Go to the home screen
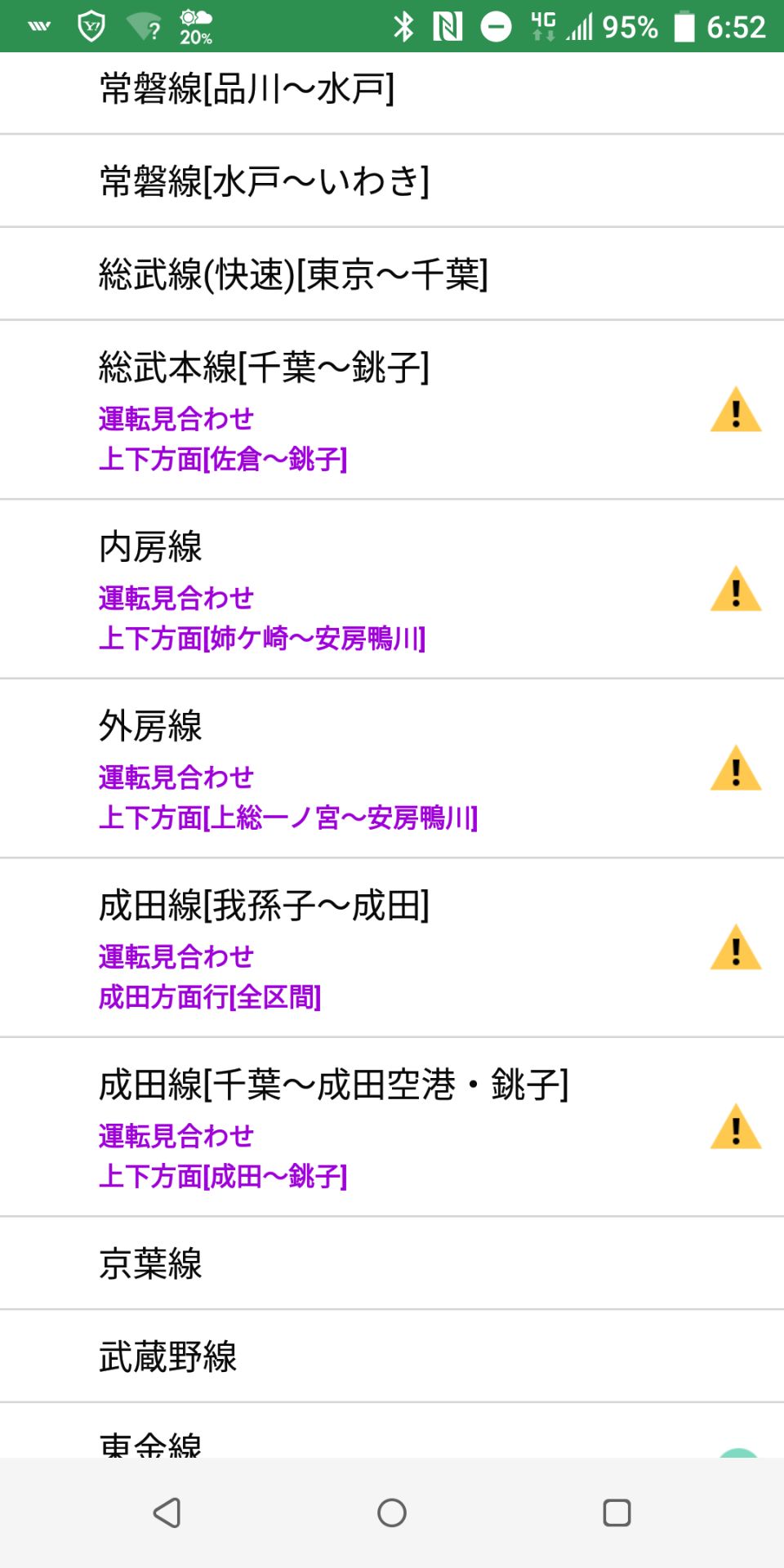This screenshot has width=784, height=1568. click(x=392, y=1512)
